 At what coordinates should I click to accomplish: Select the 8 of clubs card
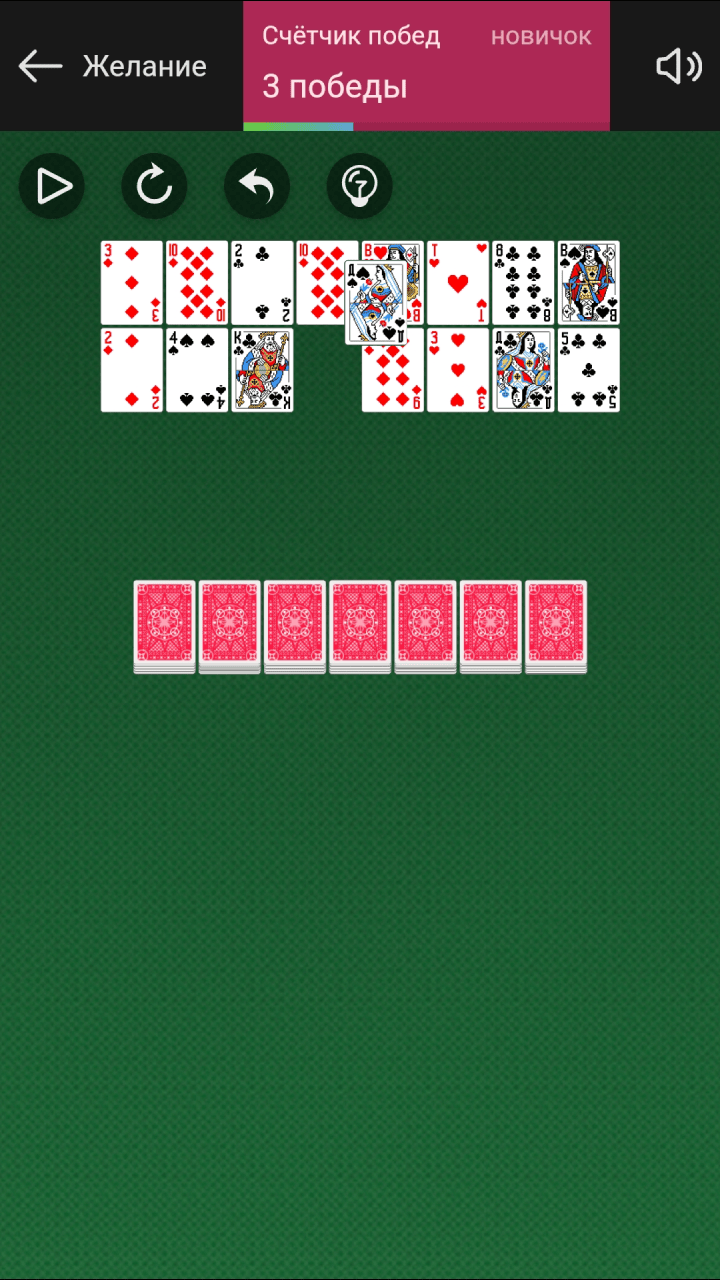pos(522,282)
